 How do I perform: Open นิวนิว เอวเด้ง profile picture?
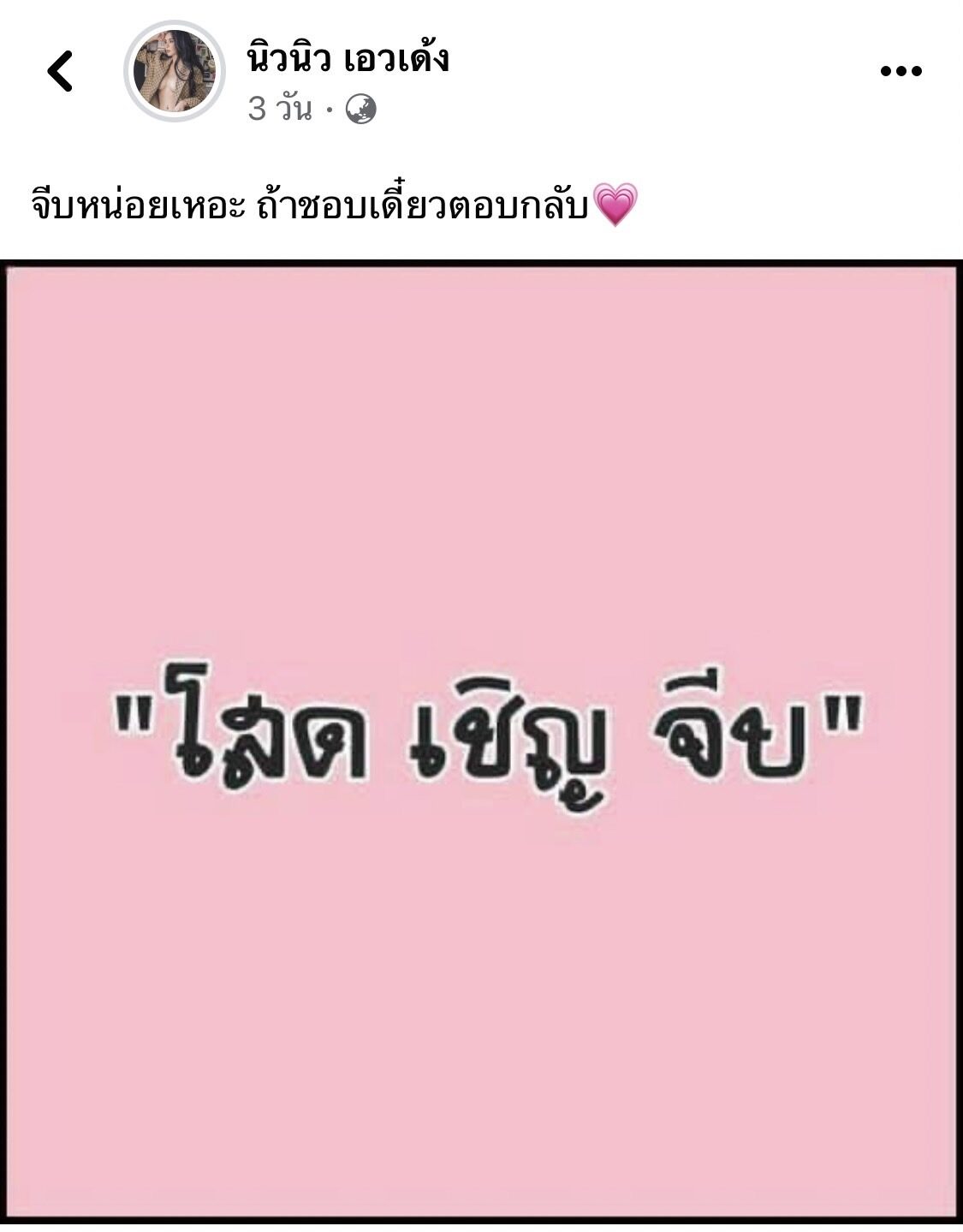tap(175, 71)
